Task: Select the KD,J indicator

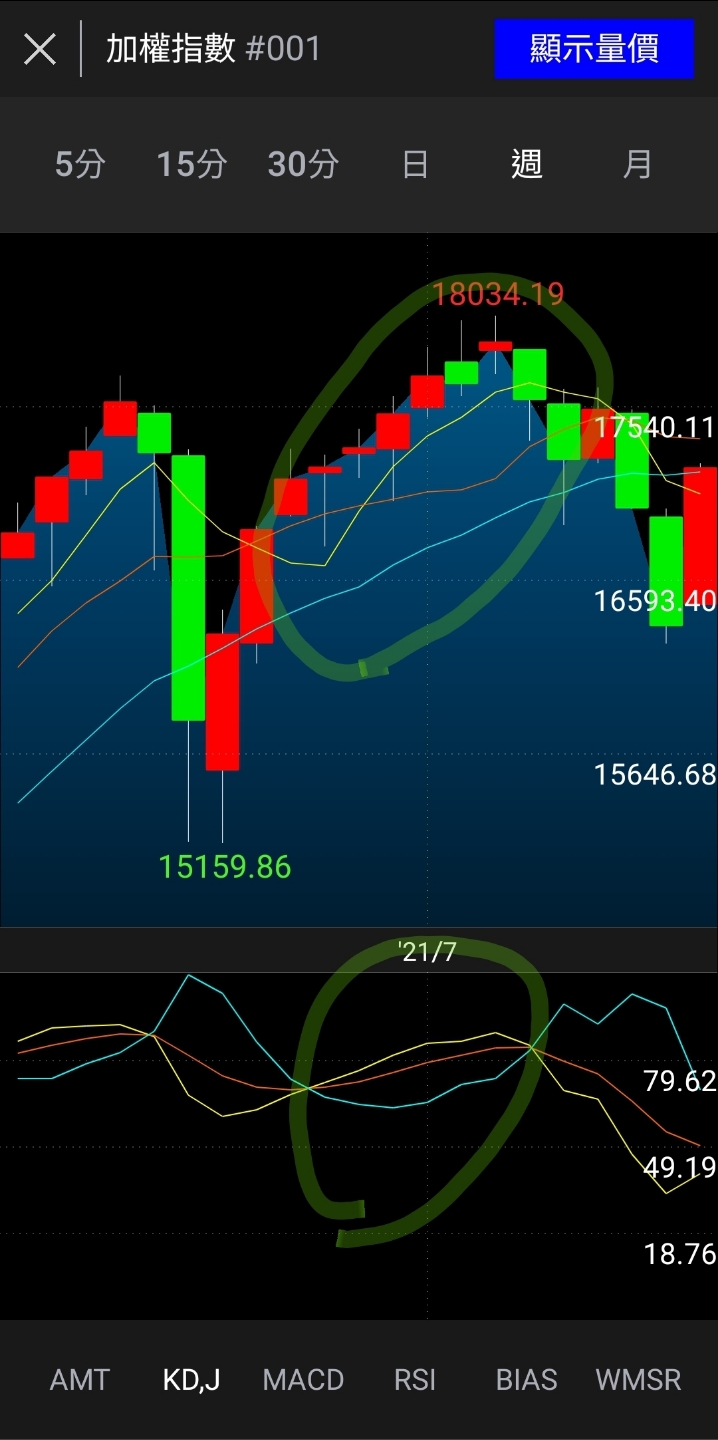Action: [x=191, y=1380]
